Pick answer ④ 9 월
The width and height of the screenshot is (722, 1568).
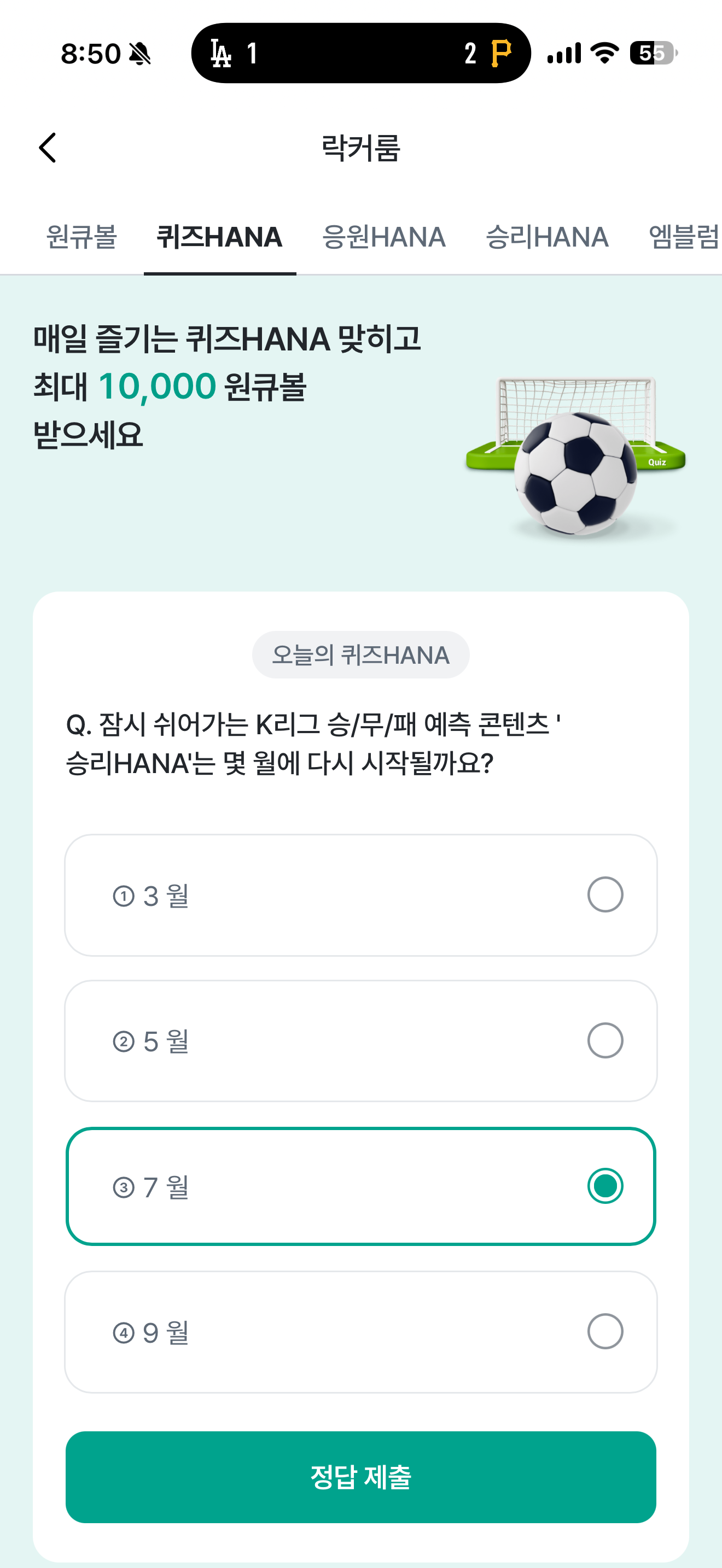click(361, 1332)
